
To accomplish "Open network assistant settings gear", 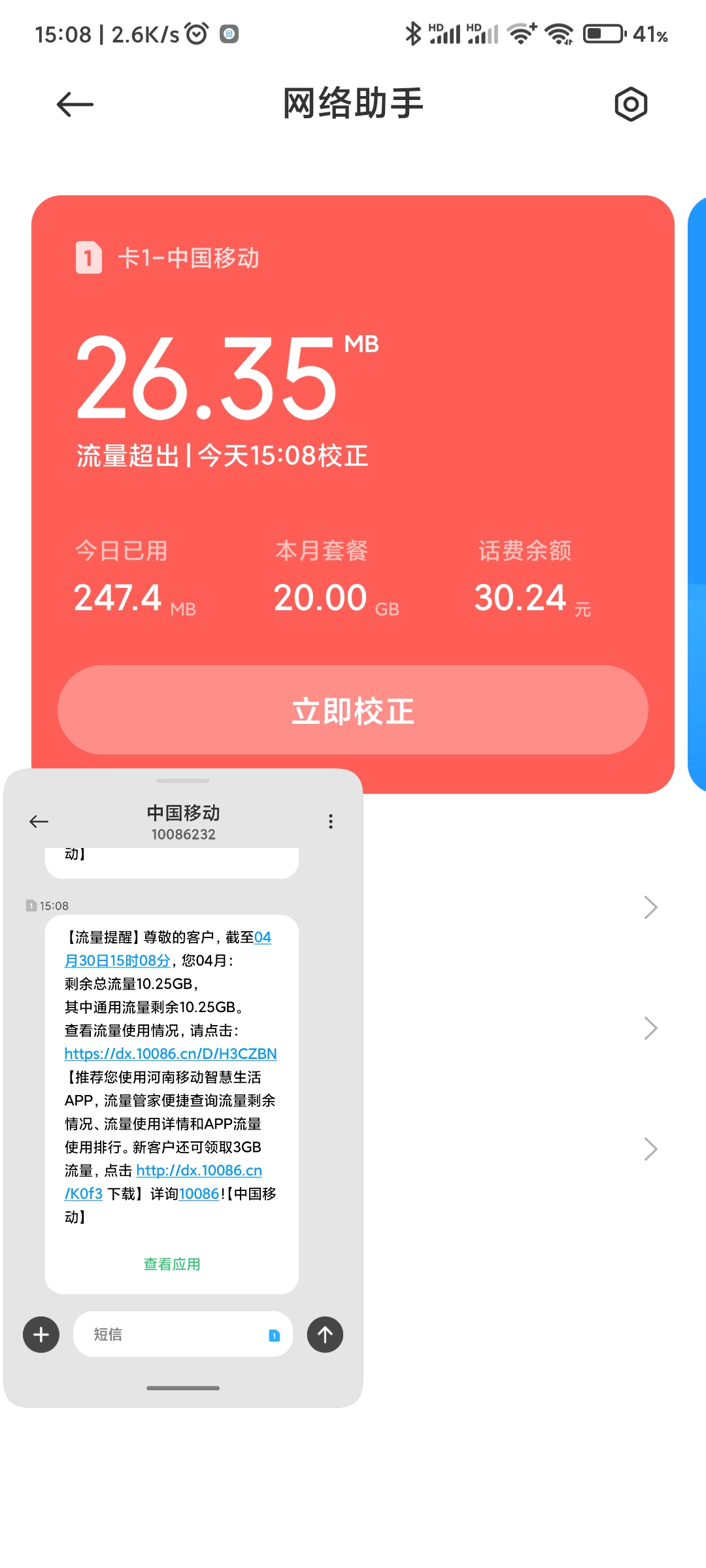I will pos(631,104).
